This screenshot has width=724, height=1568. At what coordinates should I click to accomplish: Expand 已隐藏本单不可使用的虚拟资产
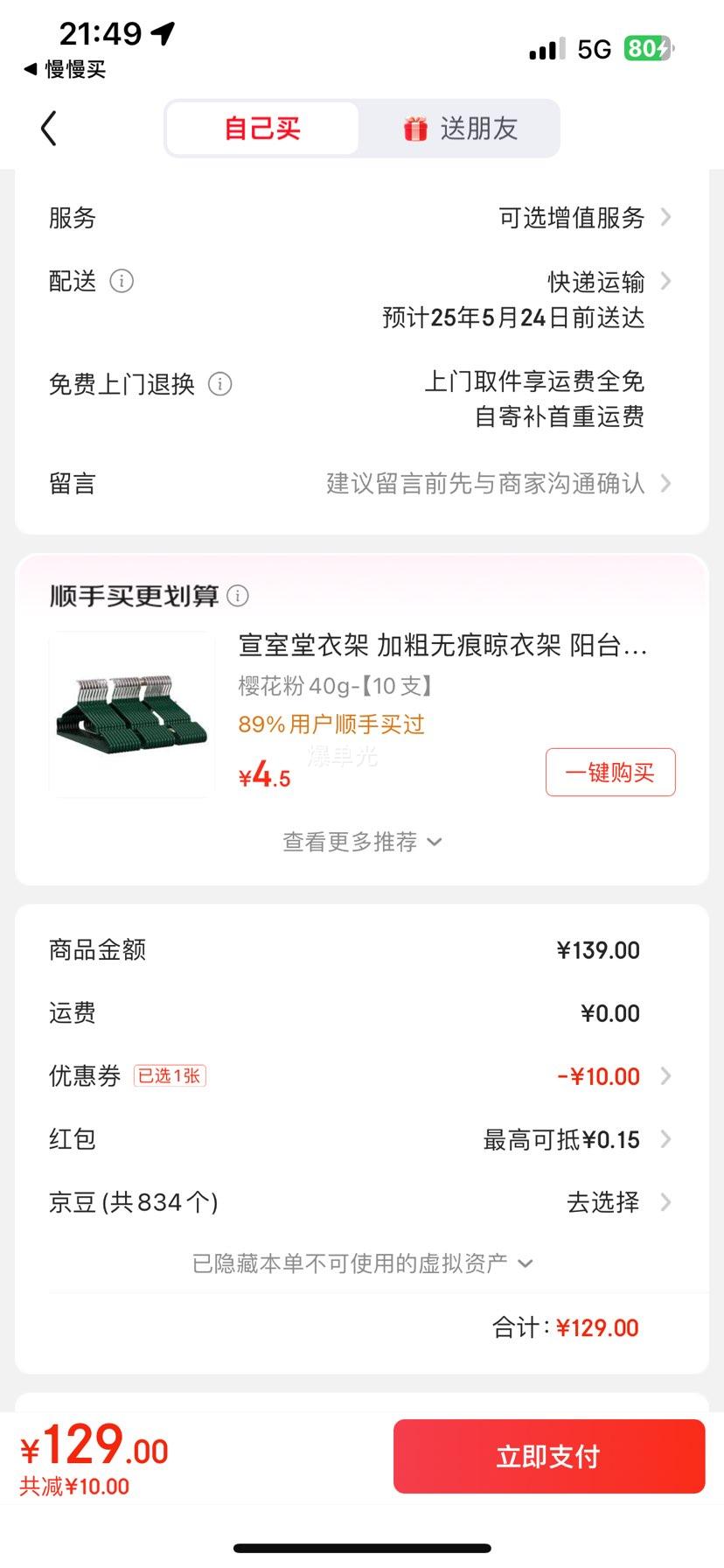(362, 1263)
